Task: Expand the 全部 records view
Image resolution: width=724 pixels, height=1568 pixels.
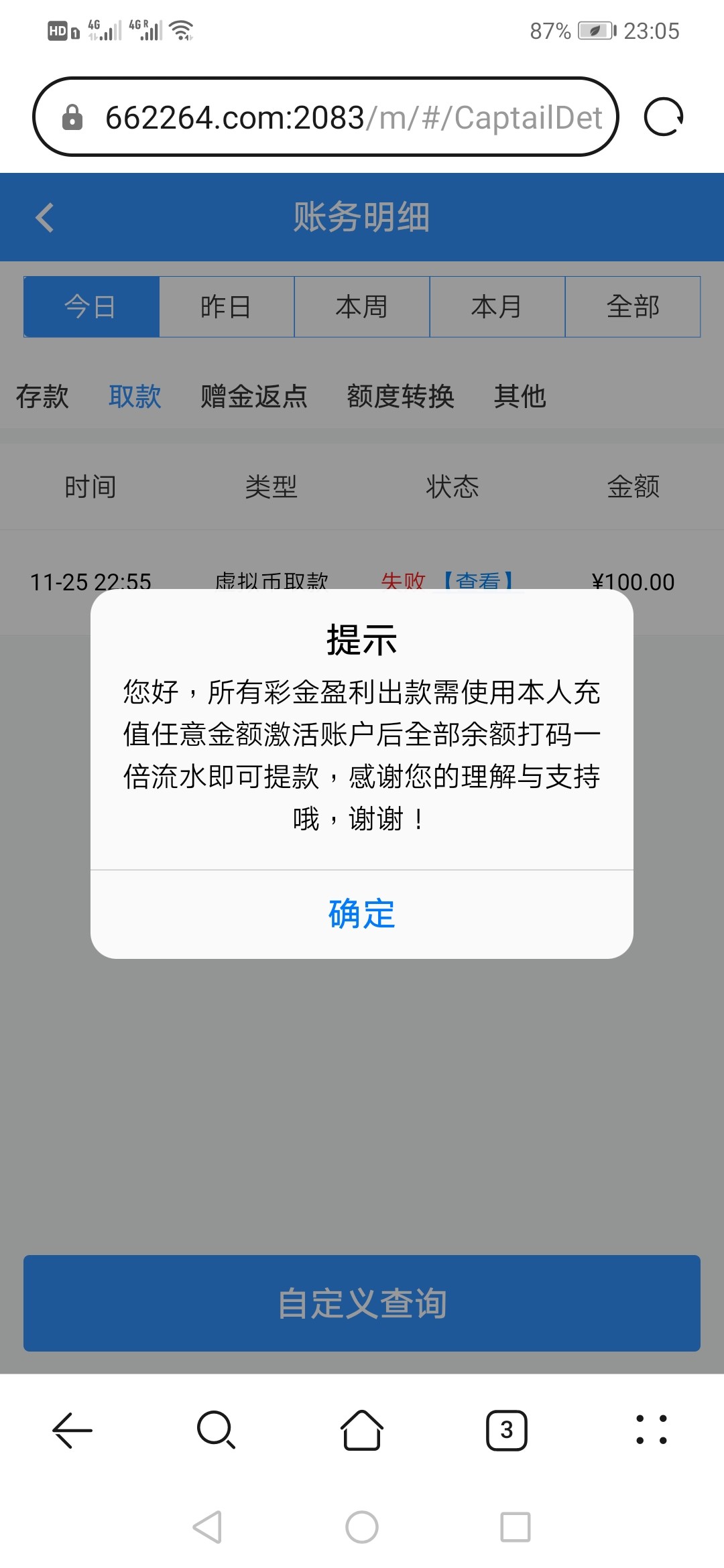Action: 633,306
